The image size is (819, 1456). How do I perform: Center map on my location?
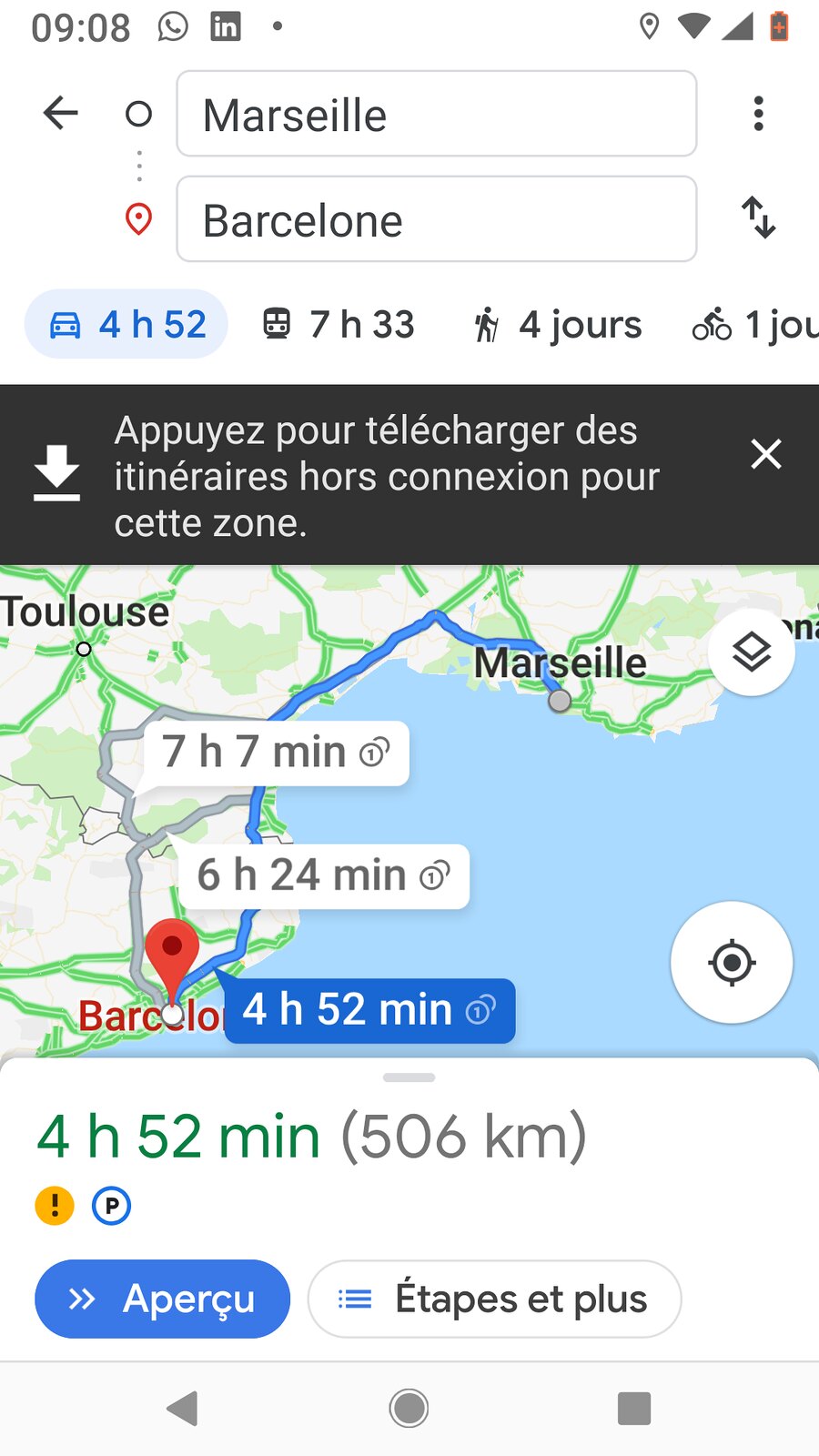(x=732, y=962)
